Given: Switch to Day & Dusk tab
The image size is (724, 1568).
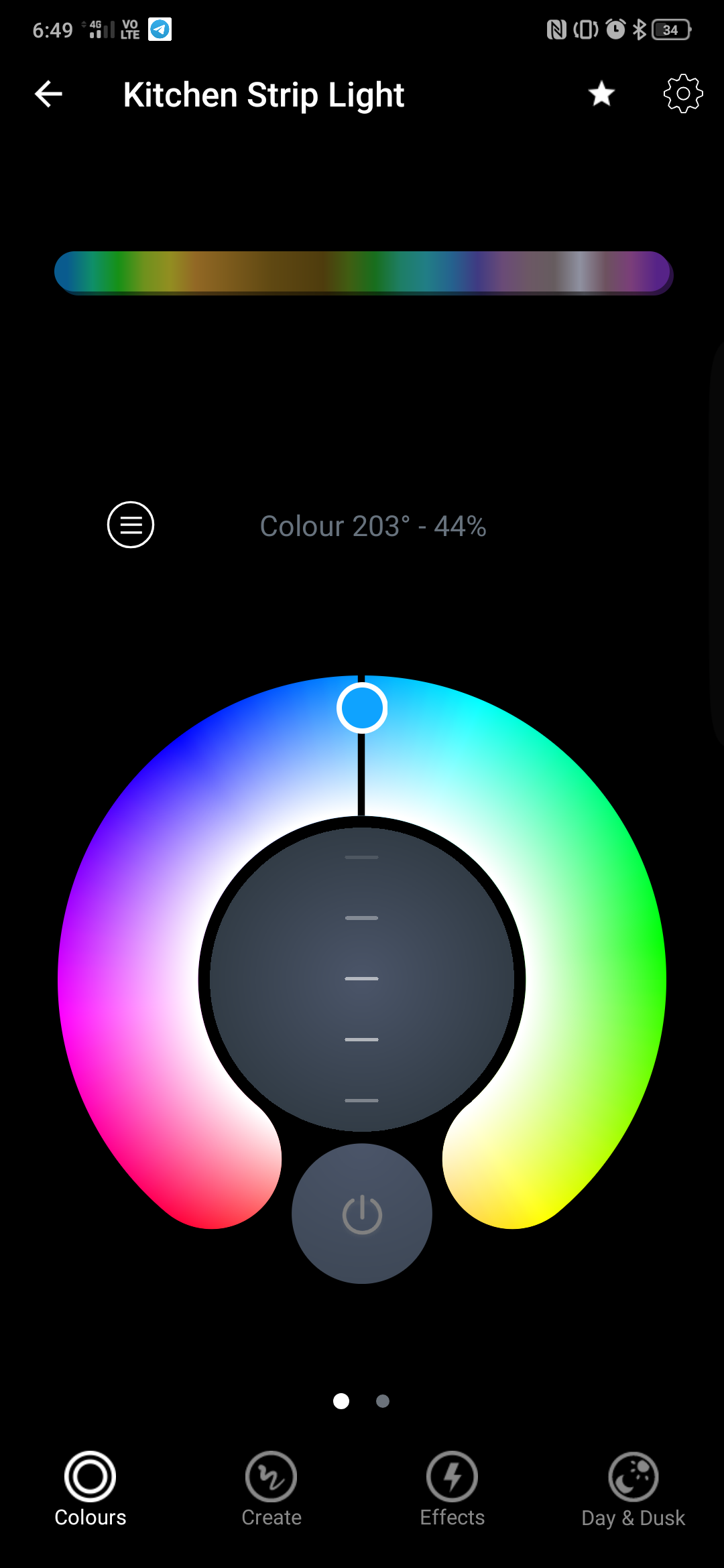Looking at the screenshot, I should point(633,1490).
